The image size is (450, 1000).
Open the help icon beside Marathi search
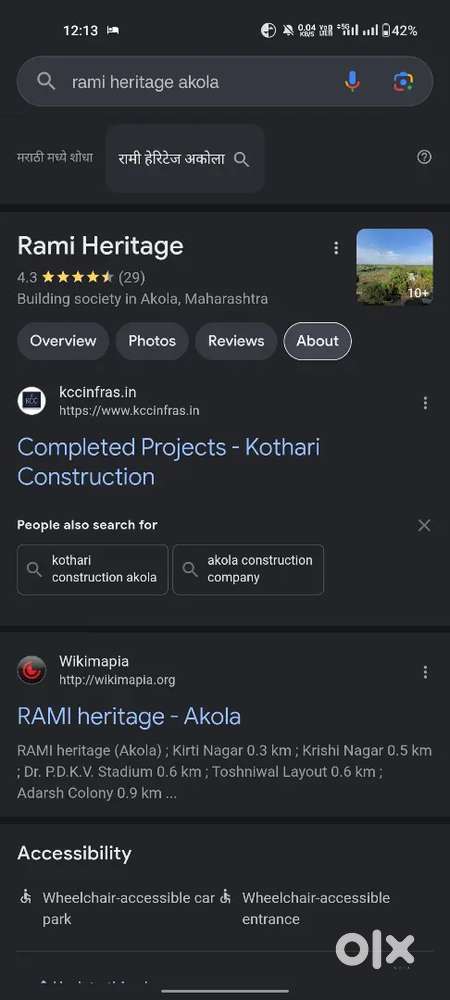[x=424, y=158]
